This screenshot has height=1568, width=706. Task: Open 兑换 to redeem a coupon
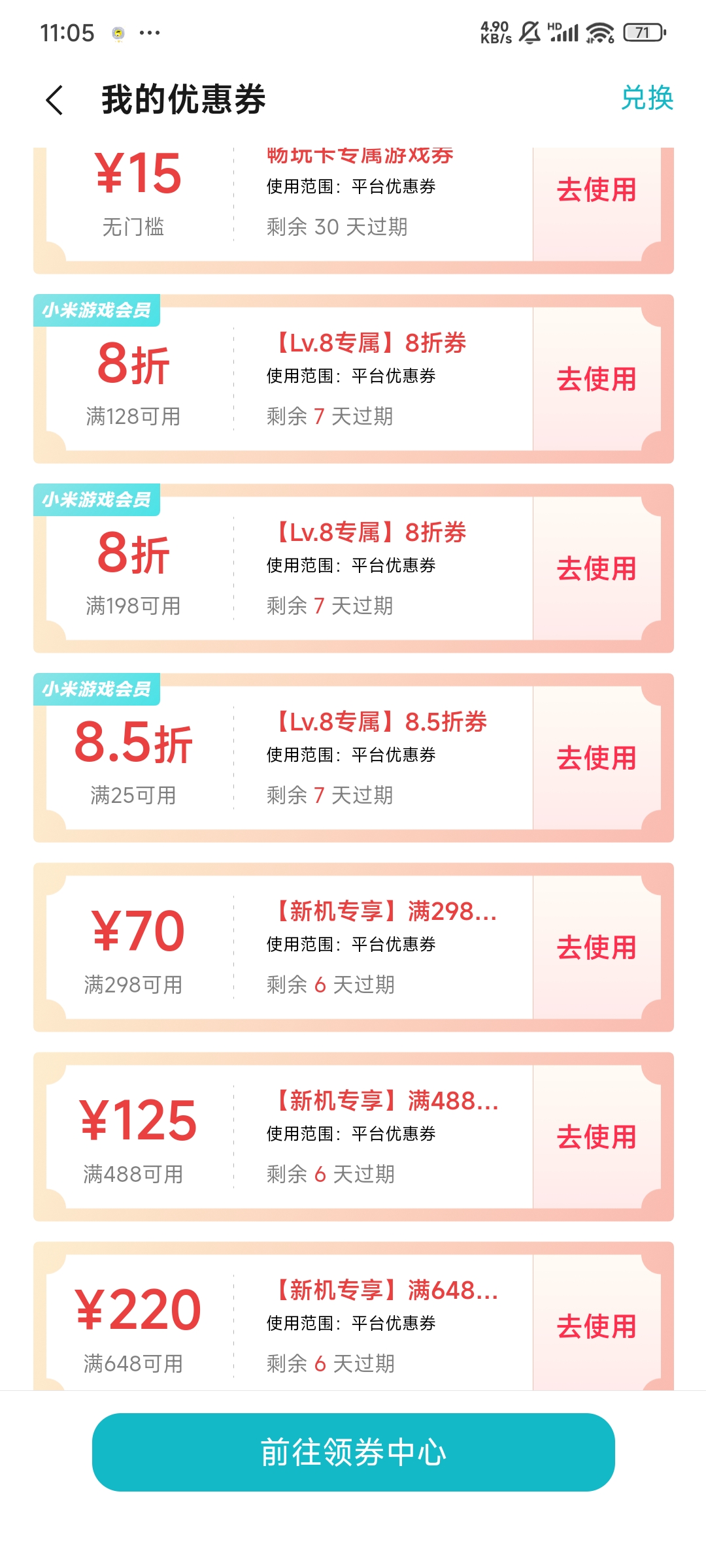(x=647, y=98)
